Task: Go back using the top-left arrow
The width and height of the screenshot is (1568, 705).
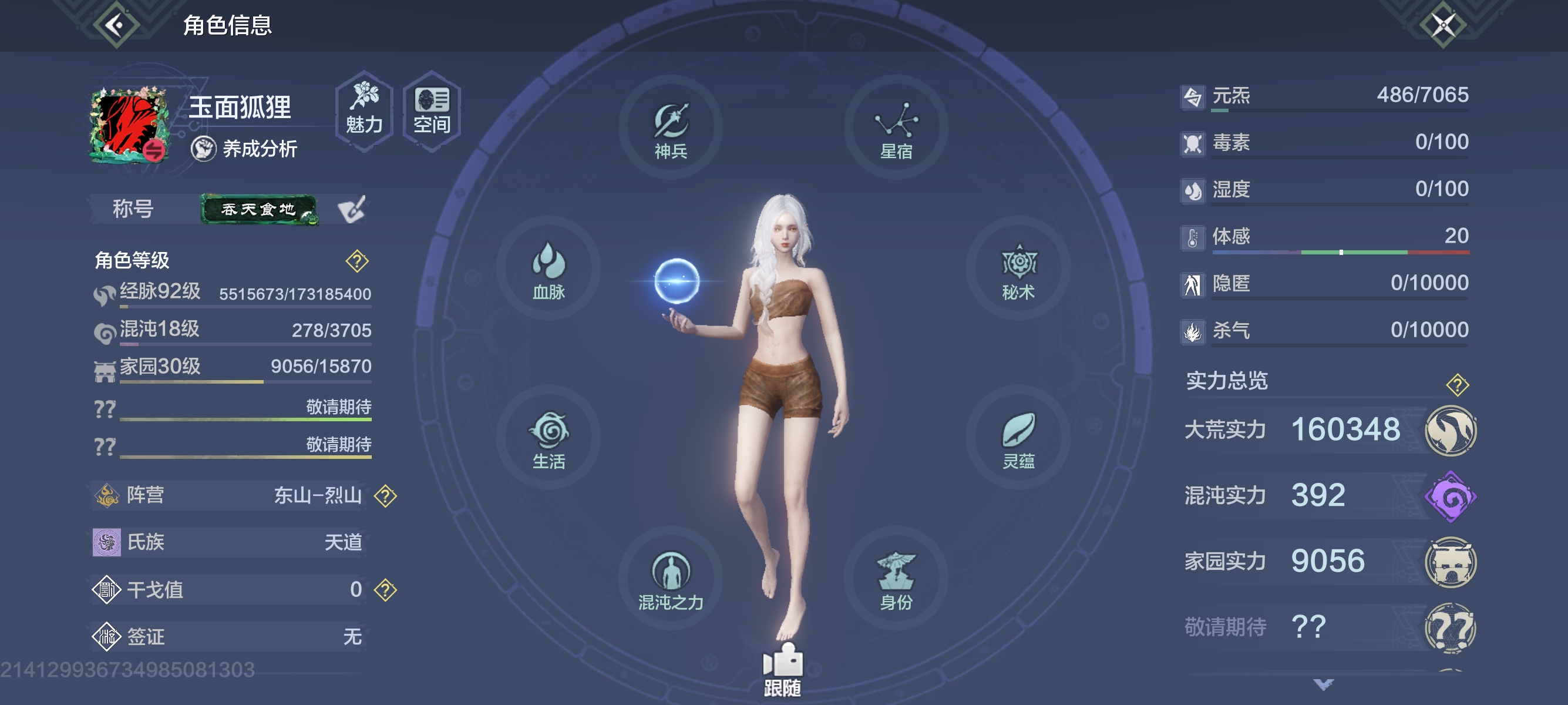Action: tap(116, 25)
